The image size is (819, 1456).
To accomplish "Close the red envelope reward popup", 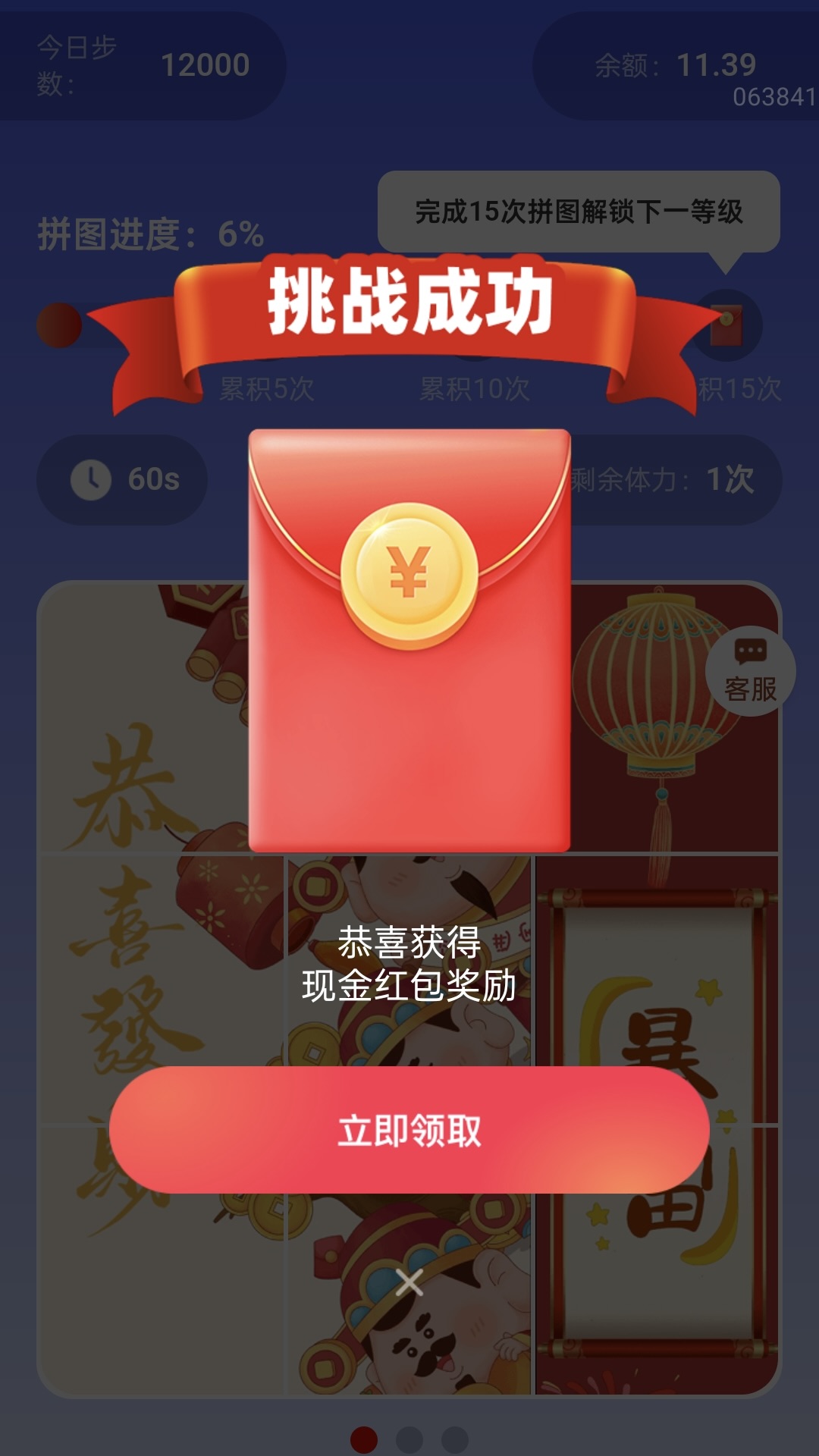I will tap(409, 1283).
